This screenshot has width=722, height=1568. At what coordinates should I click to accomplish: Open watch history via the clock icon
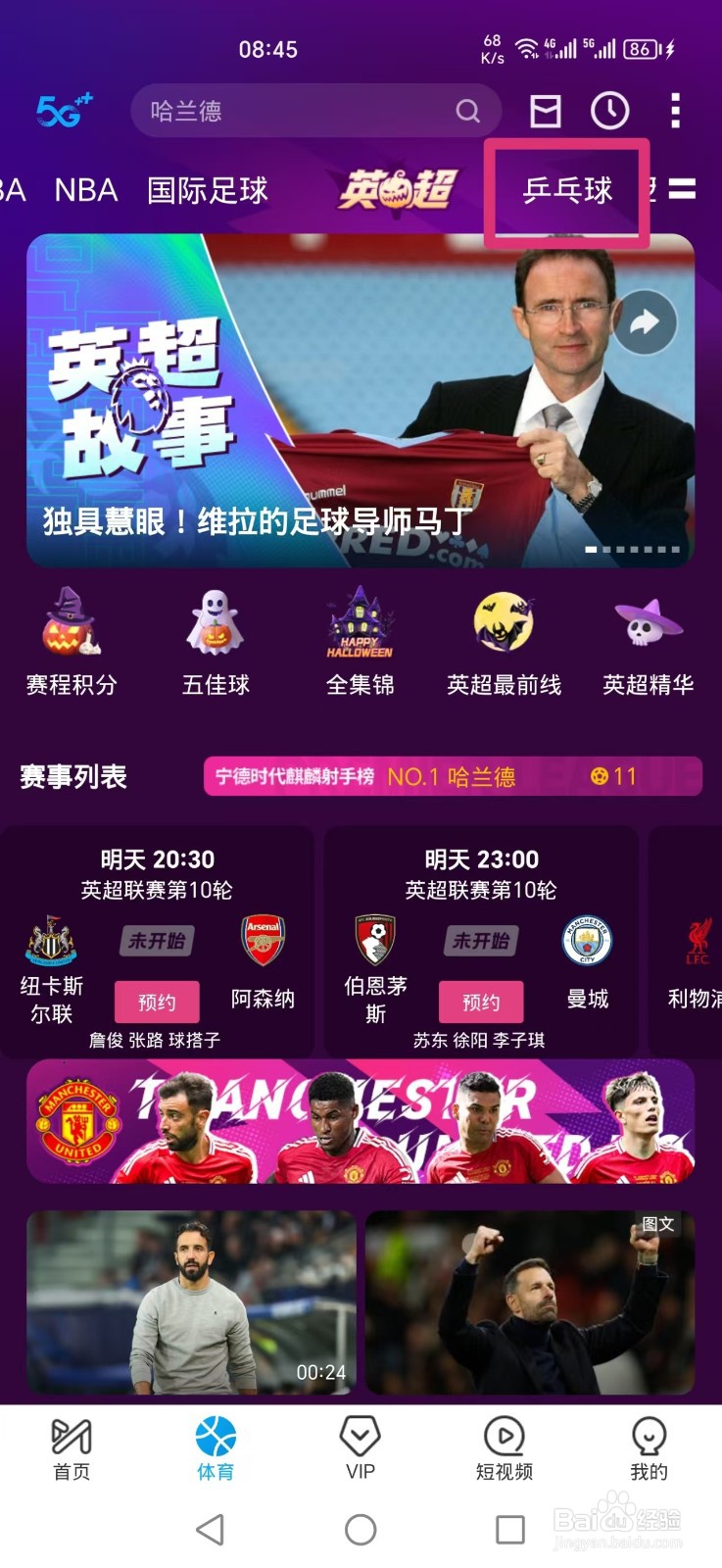coord(609,111)
